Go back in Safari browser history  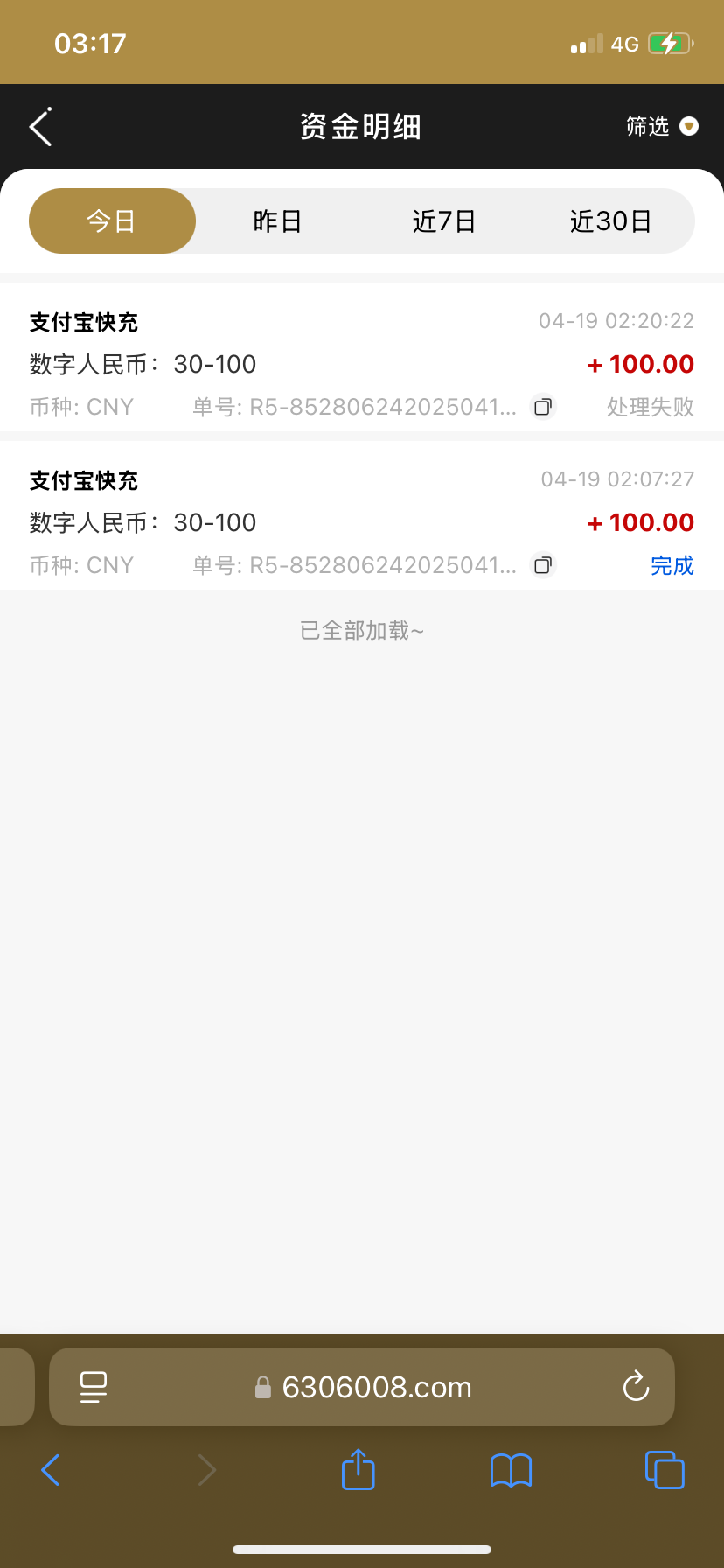coord(51,1470)
